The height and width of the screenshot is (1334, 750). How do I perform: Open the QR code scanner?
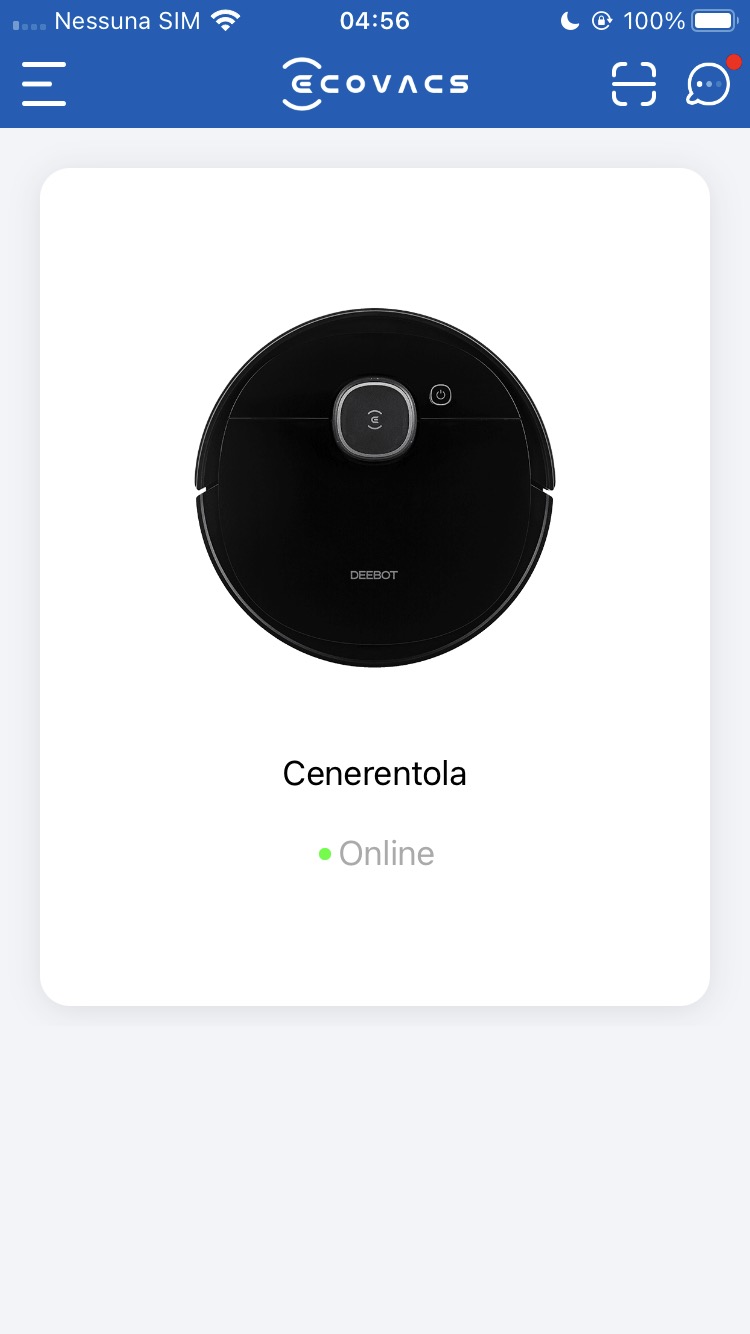tap(634, 84)
